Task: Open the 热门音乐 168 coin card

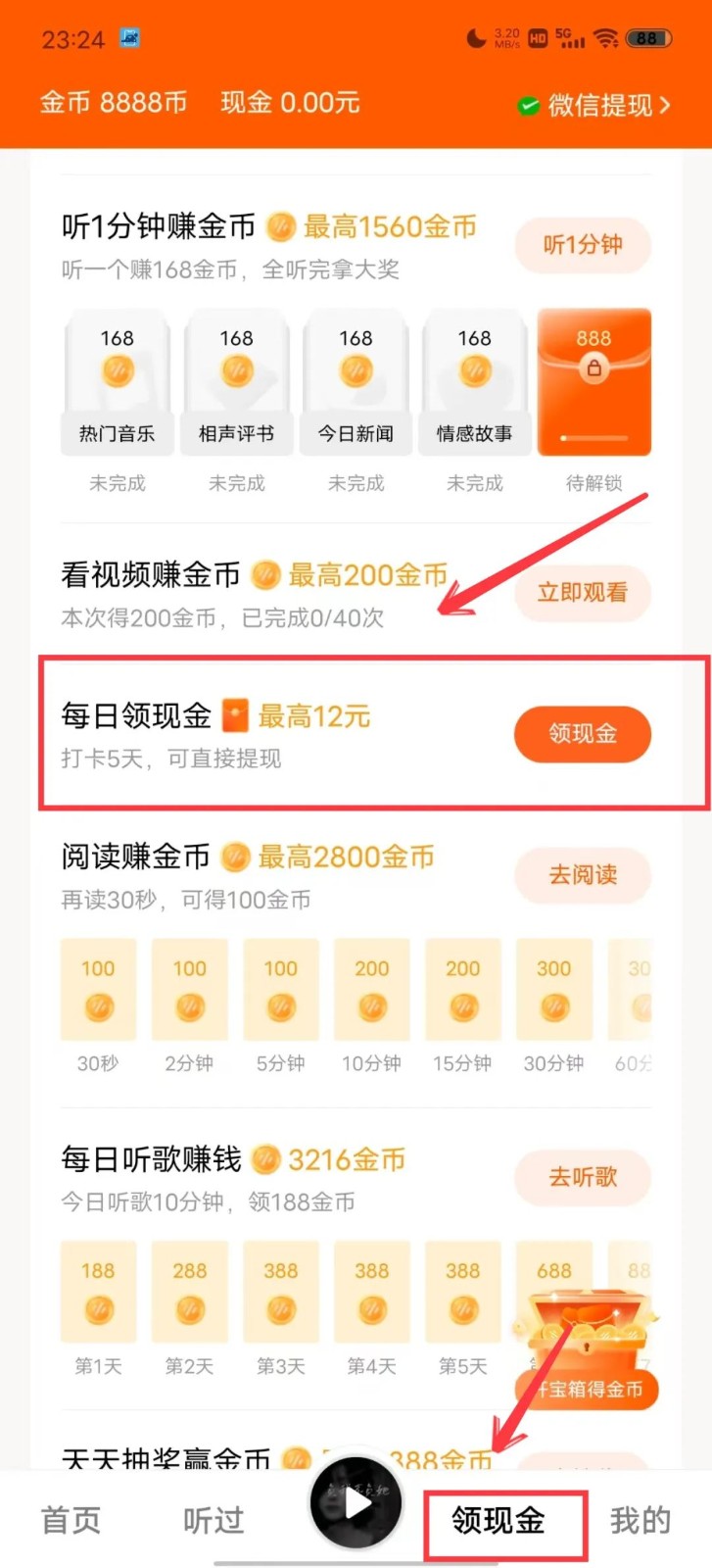Action: click(118, 384)
